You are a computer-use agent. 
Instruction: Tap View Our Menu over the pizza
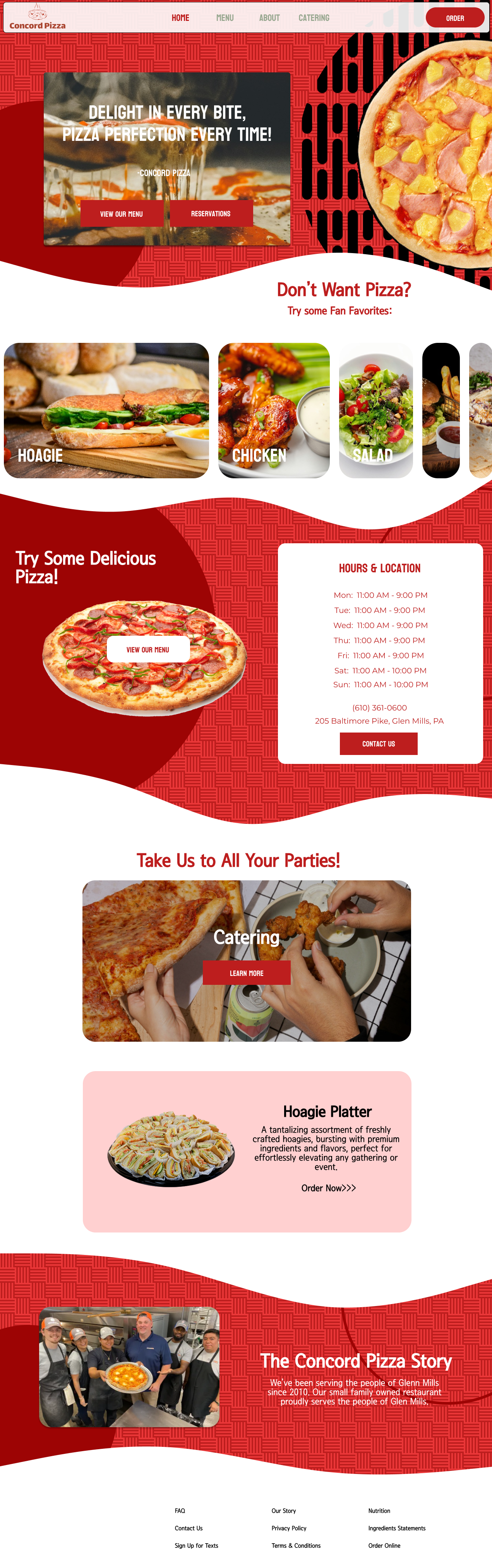pyautogui.click(x=148, y=649)
